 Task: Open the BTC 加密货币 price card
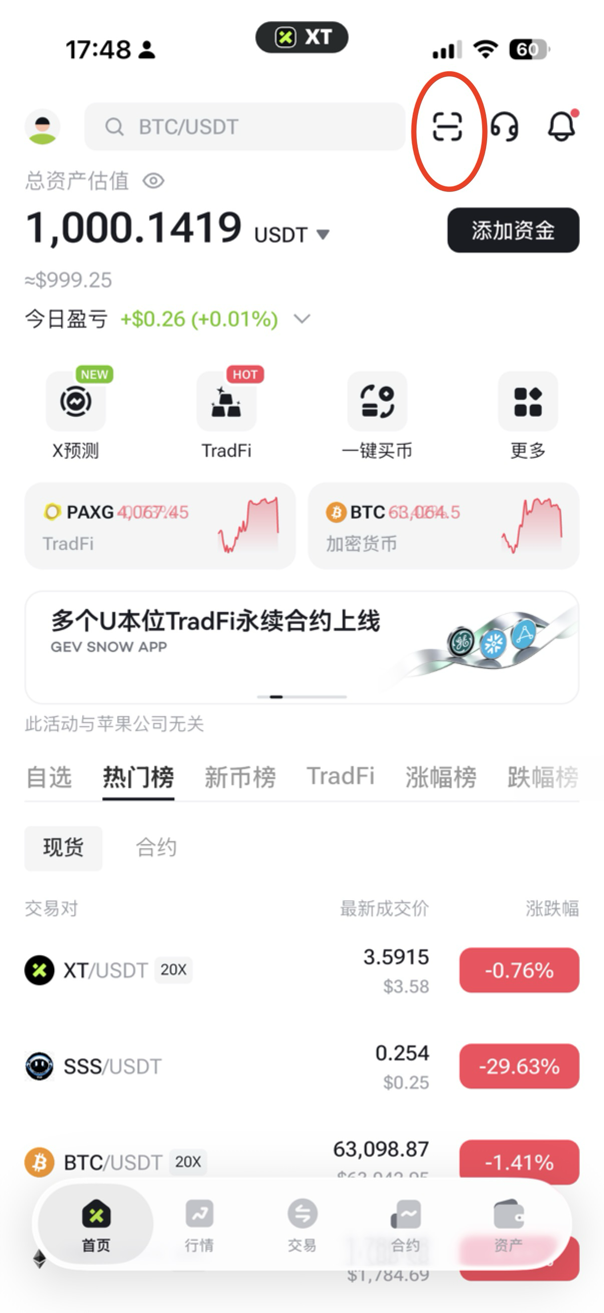[x=443, y=526]
